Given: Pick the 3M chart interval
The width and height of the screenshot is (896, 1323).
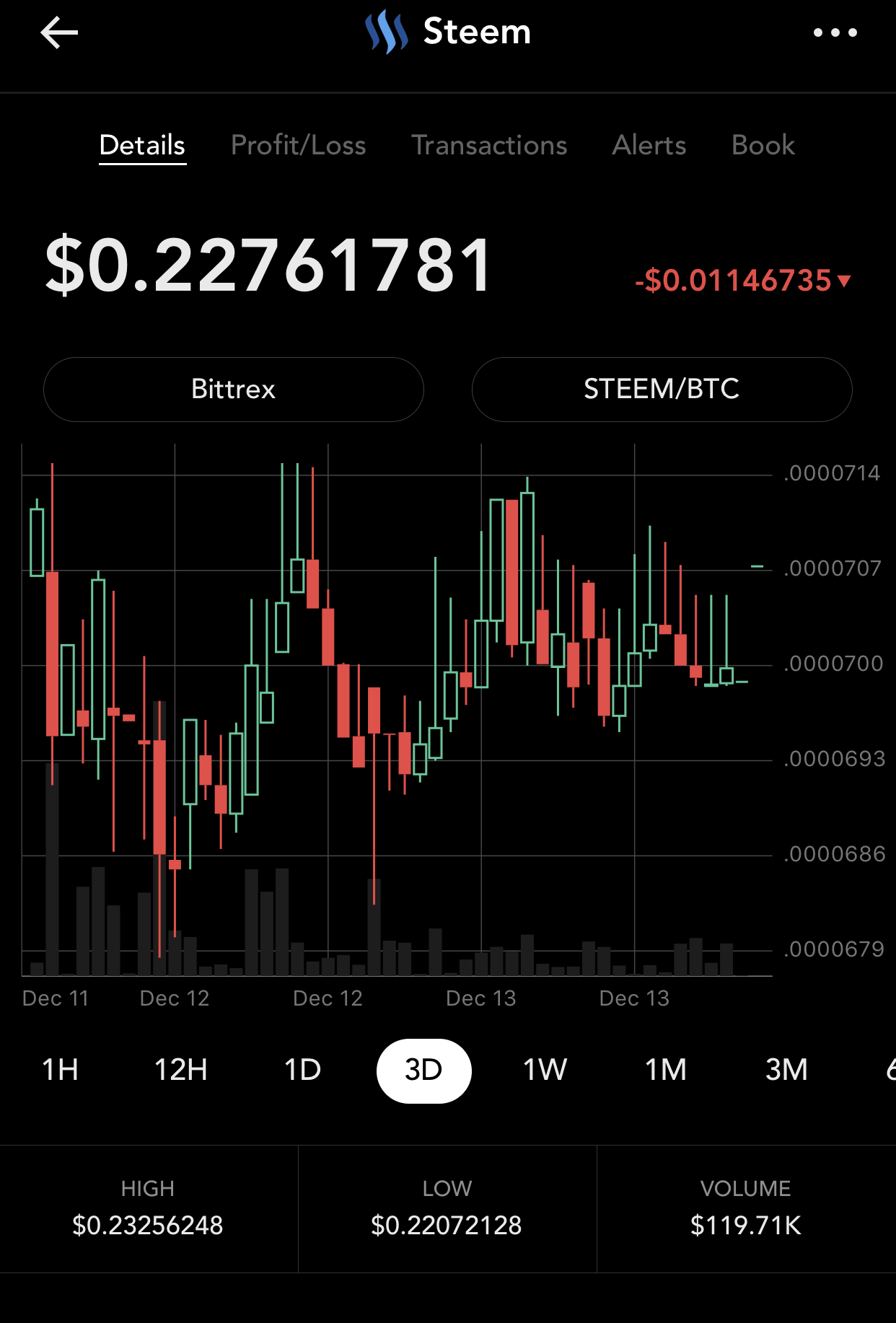Looking at the screenshot, I should tap(786, 1070).
